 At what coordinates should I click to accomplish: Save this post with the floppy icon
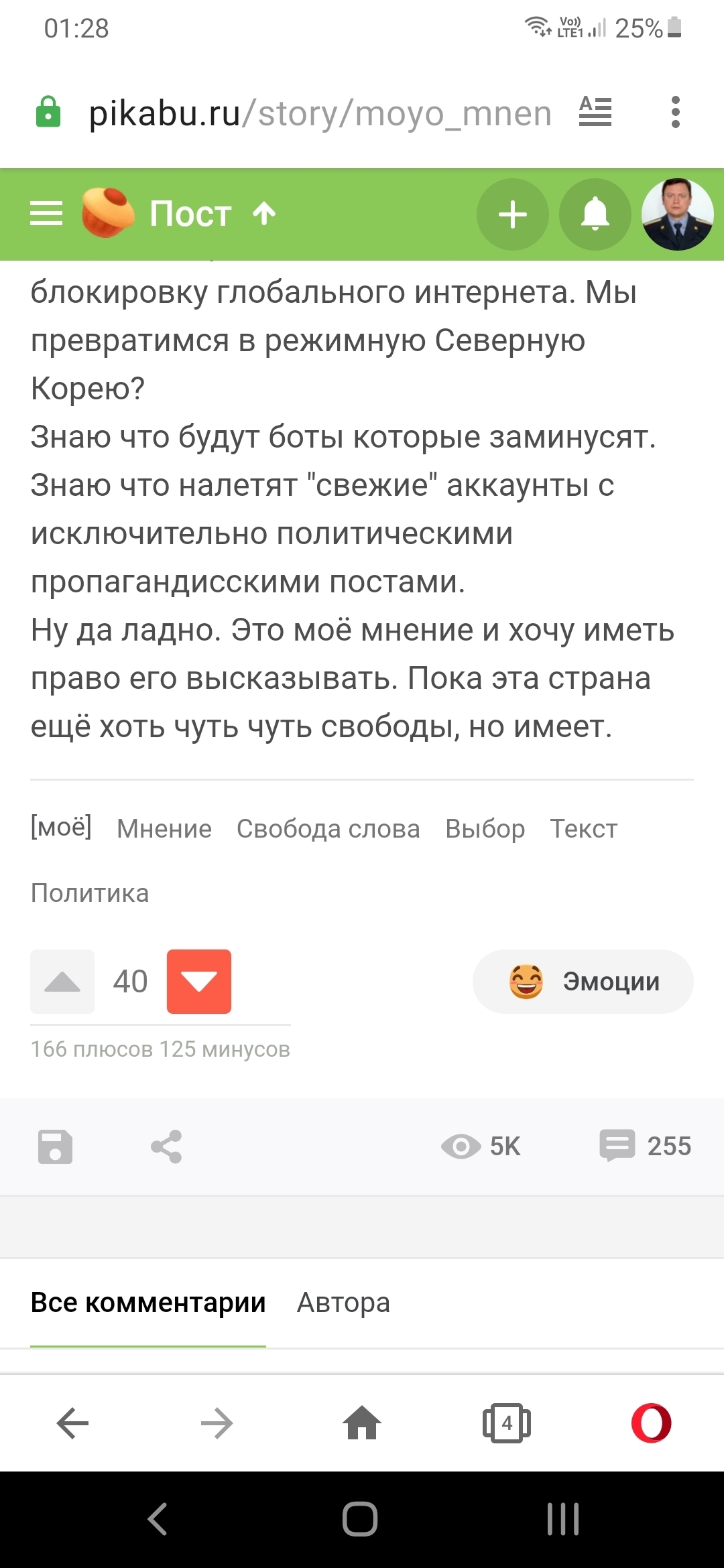55,1147
